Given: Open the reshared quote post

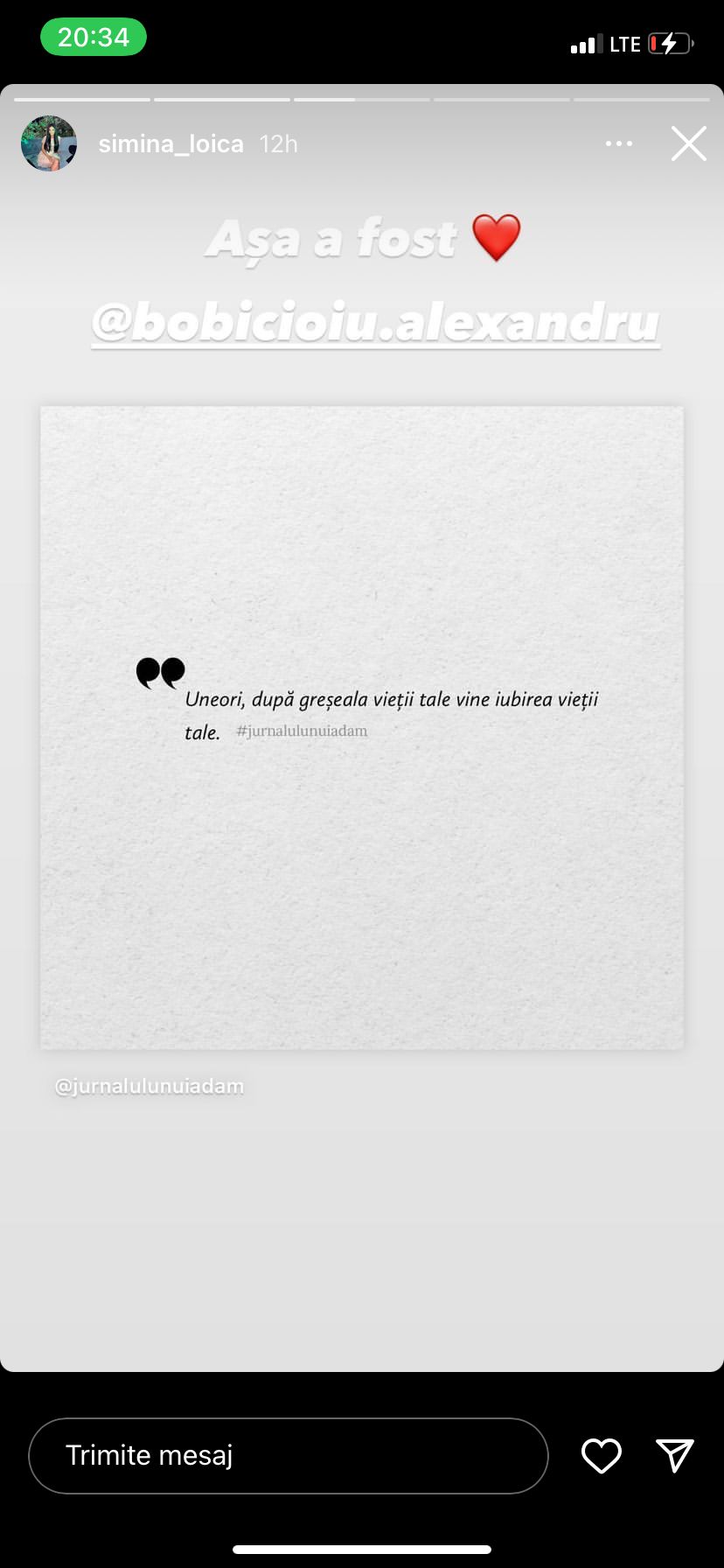Looking at the screenshot, I should point(362,726).
